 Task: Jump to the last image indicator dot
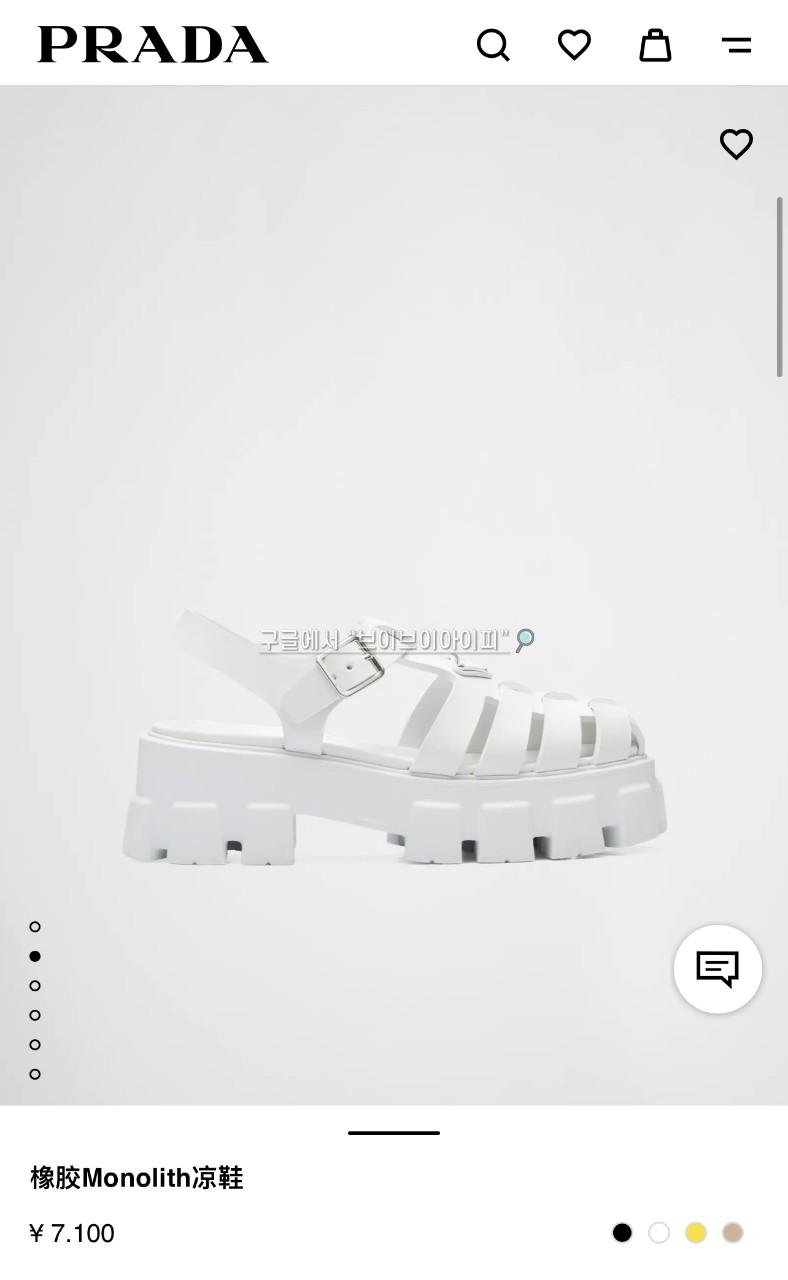point(35,1074)
